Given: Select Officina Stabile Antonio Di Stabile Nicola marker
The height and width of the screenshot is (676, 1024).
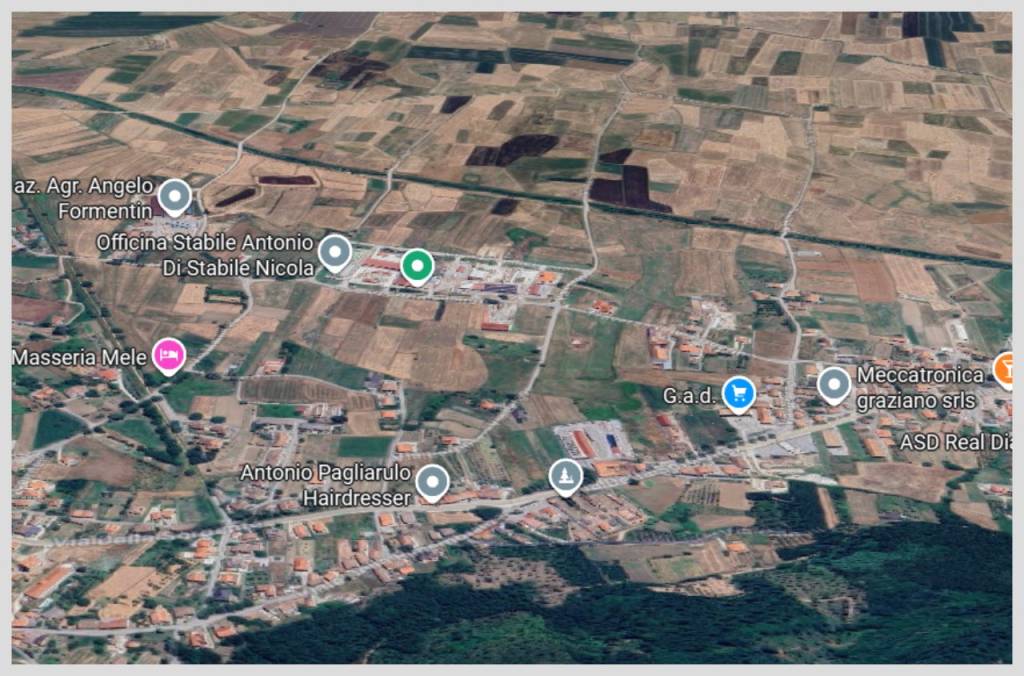Looking at the screenshot, I should [335, 253].
